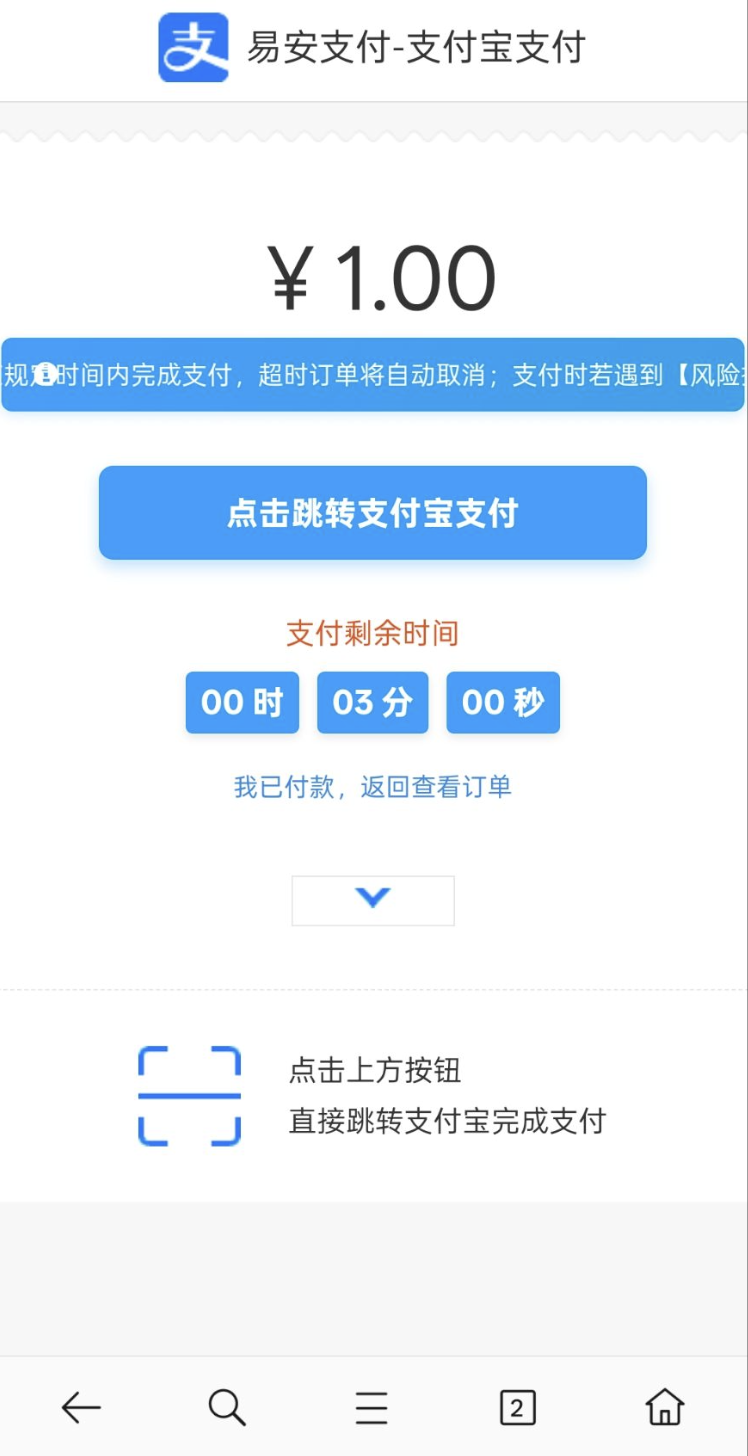Open the browser search icon
This screenshot has width=748, height=1456.
pyautogui.click(x=227, y=1407)
